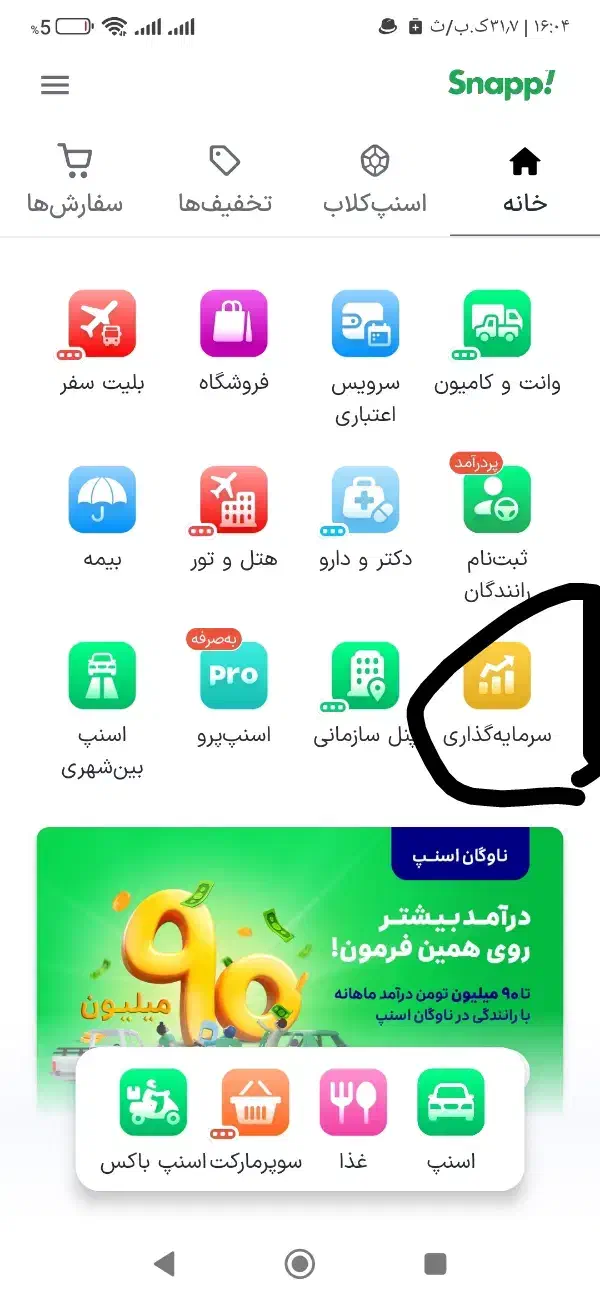Screen dimensions: 600x1300
Task: Request a ride with اسنپ
Action: click(451, 1119)
